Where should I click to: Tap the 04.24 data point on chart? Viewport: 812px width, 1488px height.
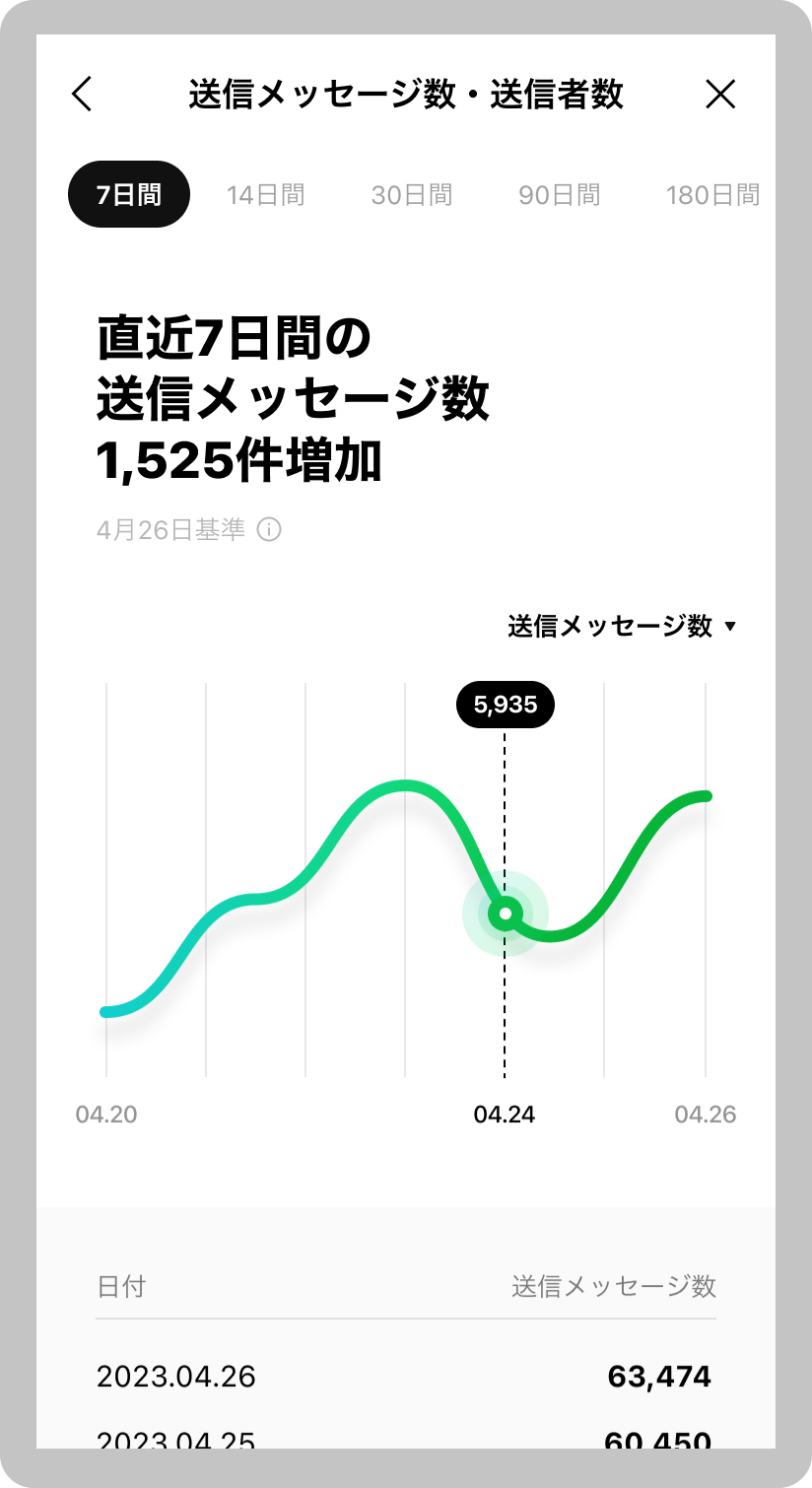[x=506, y=913]
